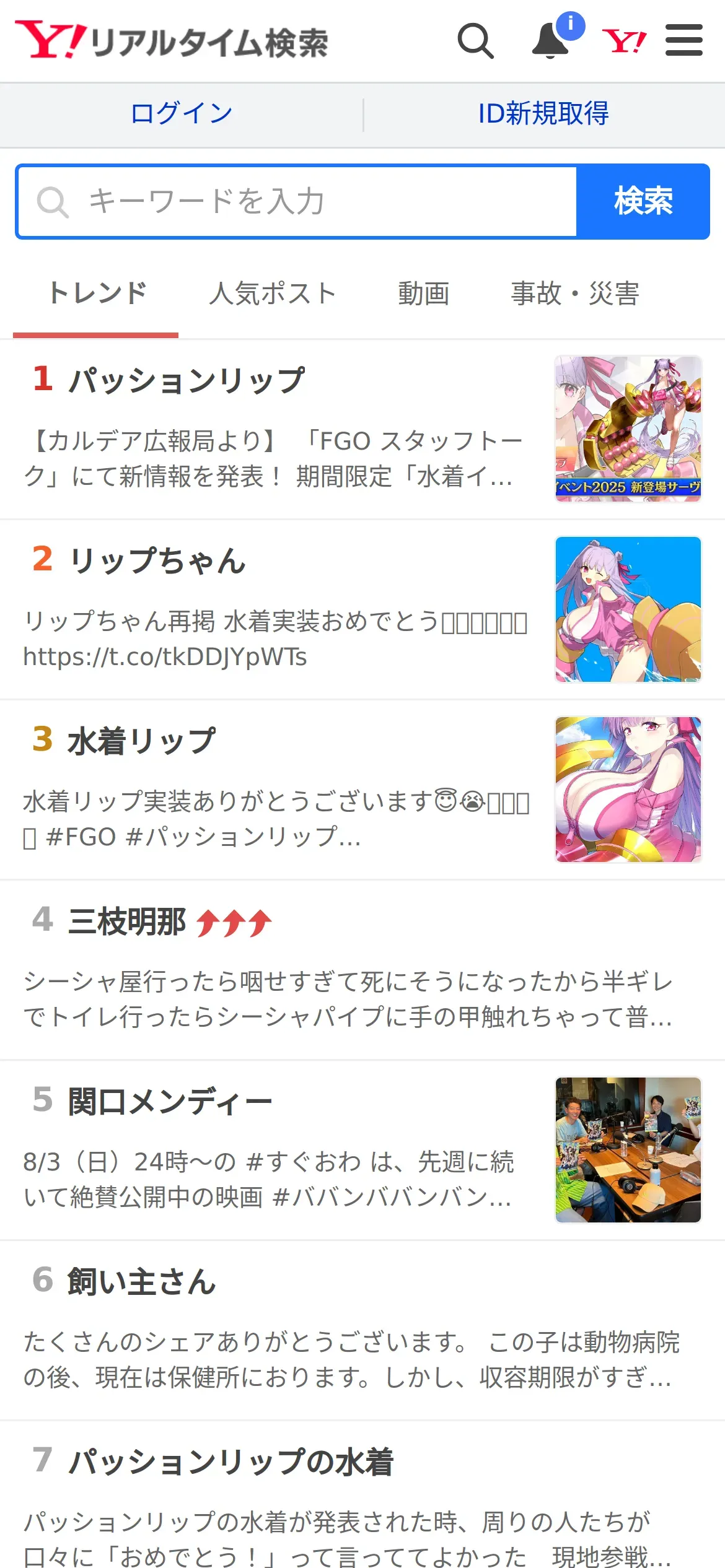
Task: View trend 3 水着リップ
Action: (x=142, y=741)
